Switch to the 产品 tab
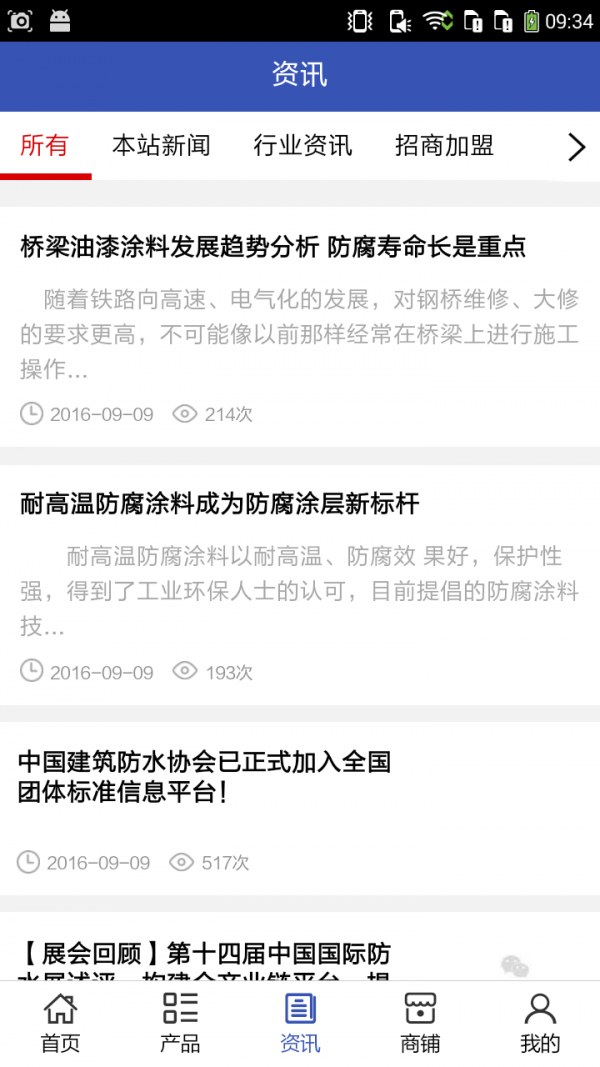Viewport: 600px width, 1067px height. (x=180, y=1023)
